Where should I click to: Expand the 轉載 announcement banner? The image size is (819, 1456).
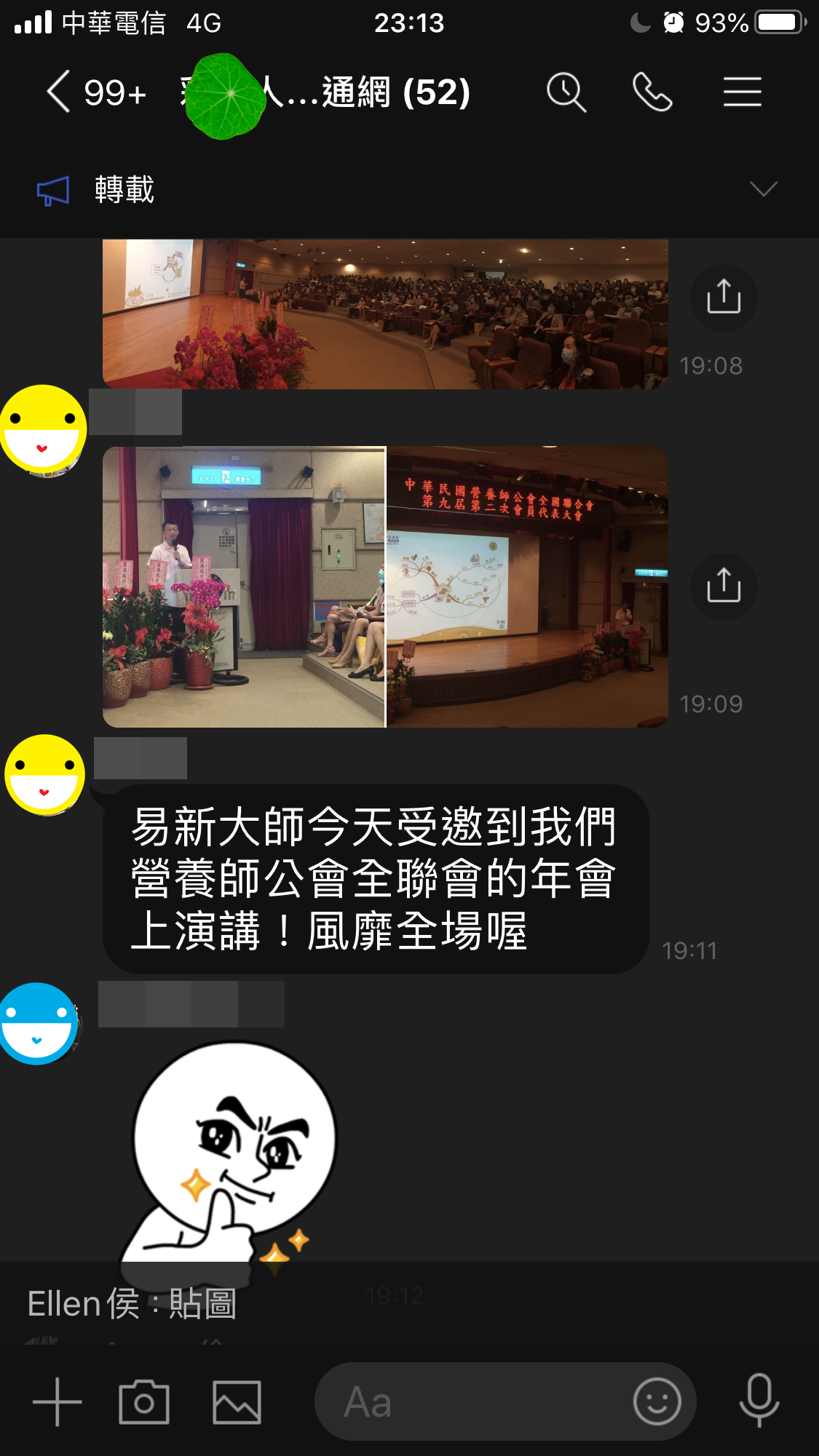[763, 189]
